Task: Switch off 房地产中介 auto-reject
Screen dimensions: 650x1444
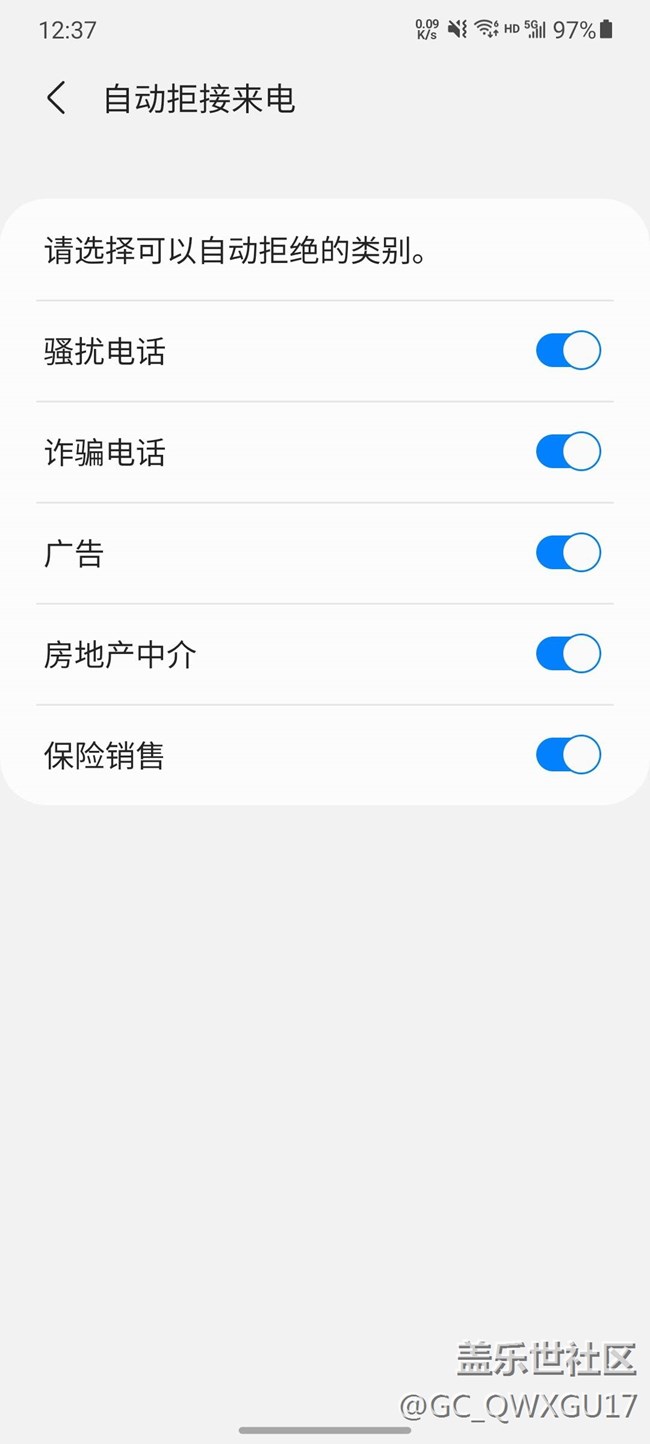Action: (568, 654)
